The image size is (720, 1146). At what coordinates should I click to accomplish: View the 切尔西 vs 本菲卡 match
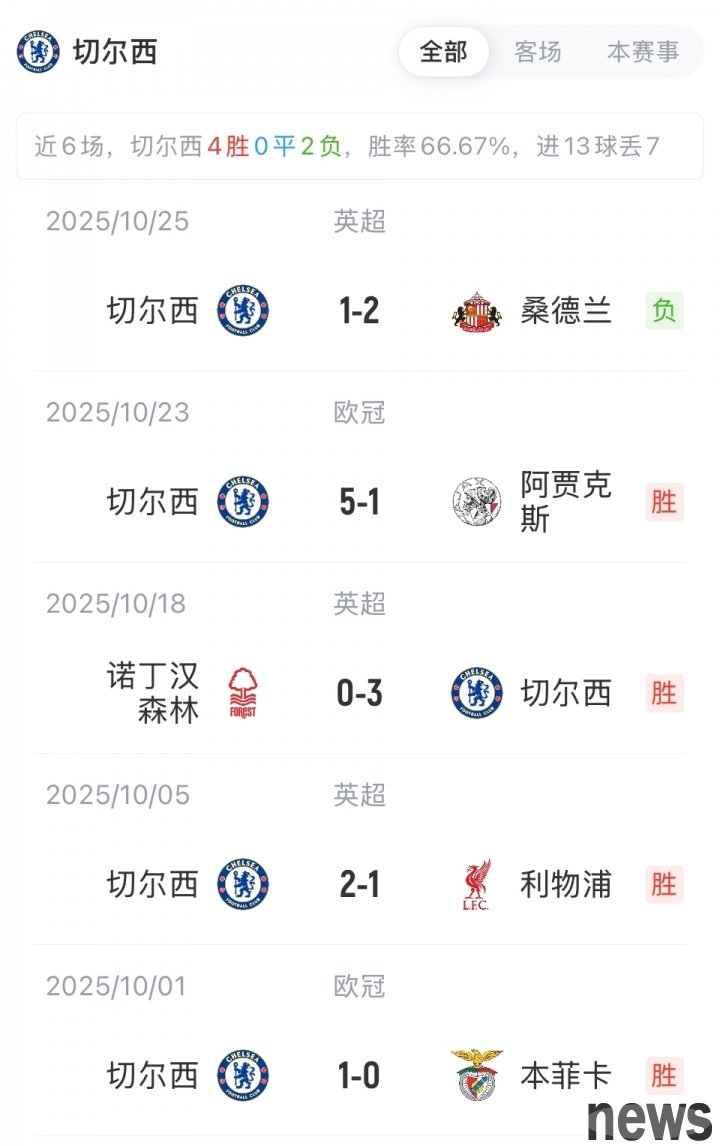pos(360,1075)
